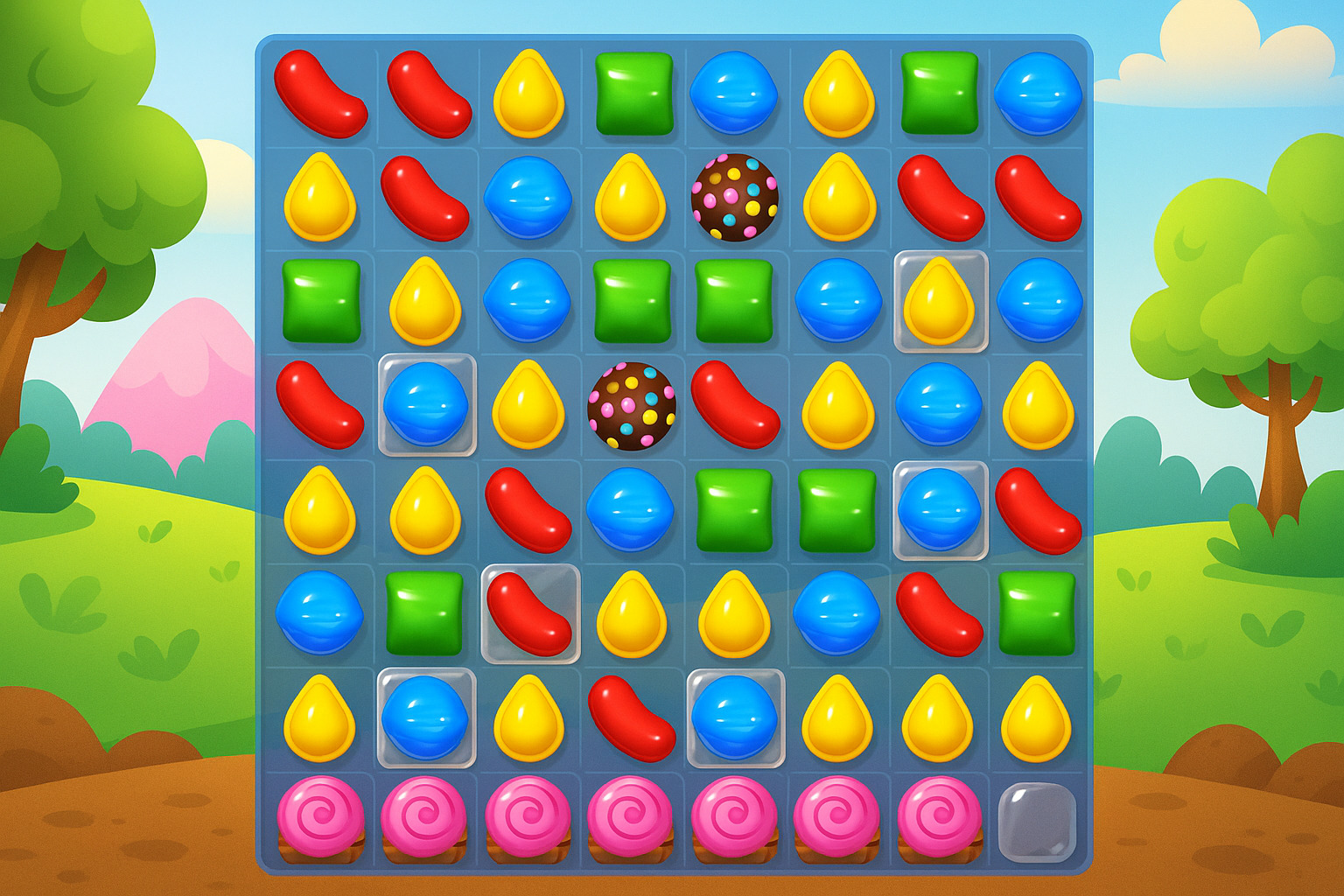Screen dimensions: 1344x896
Task: Select the yellow drop candy encased in jelly
Action: tap(940, 302)
